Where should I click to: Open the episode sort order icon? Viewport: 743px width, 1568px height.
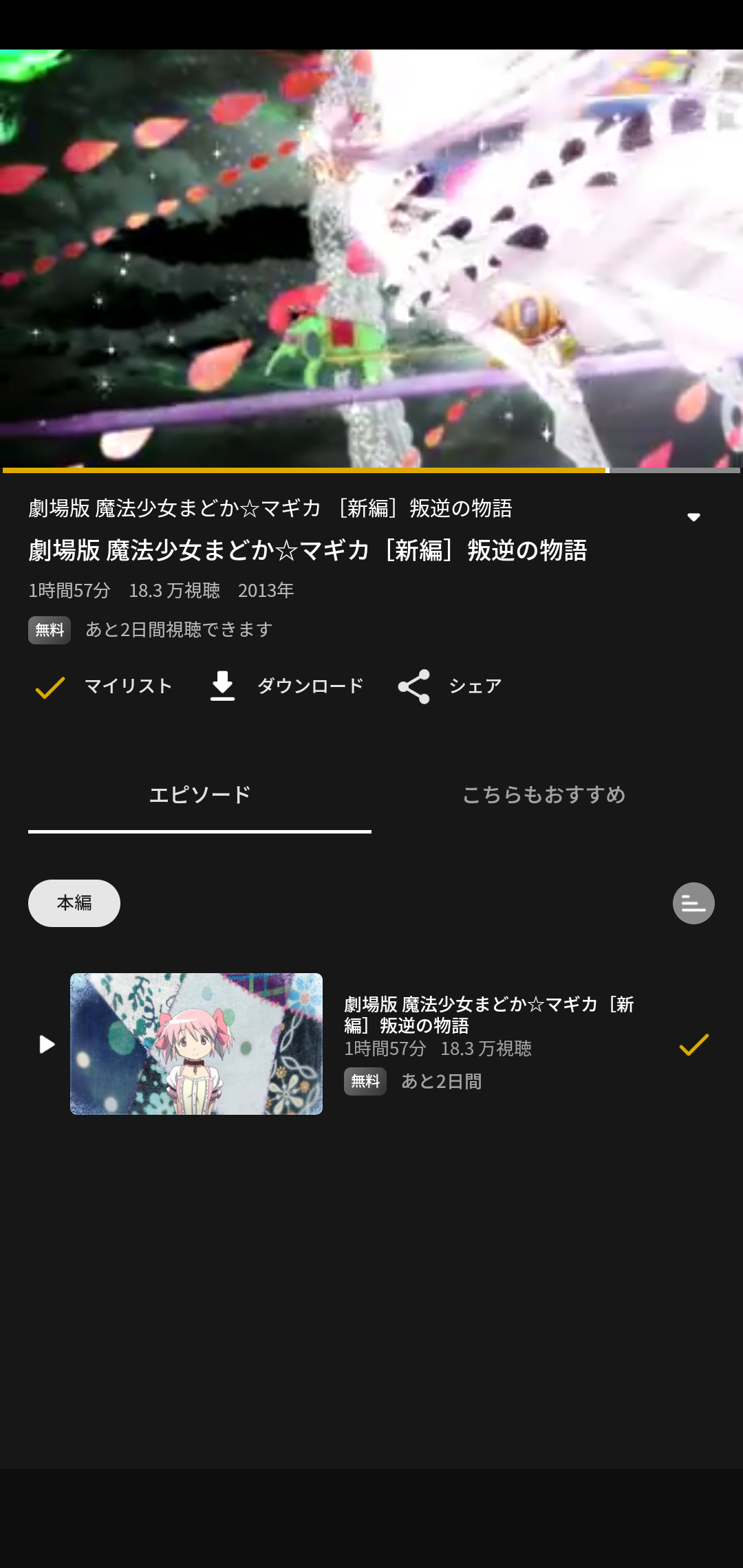693,903
